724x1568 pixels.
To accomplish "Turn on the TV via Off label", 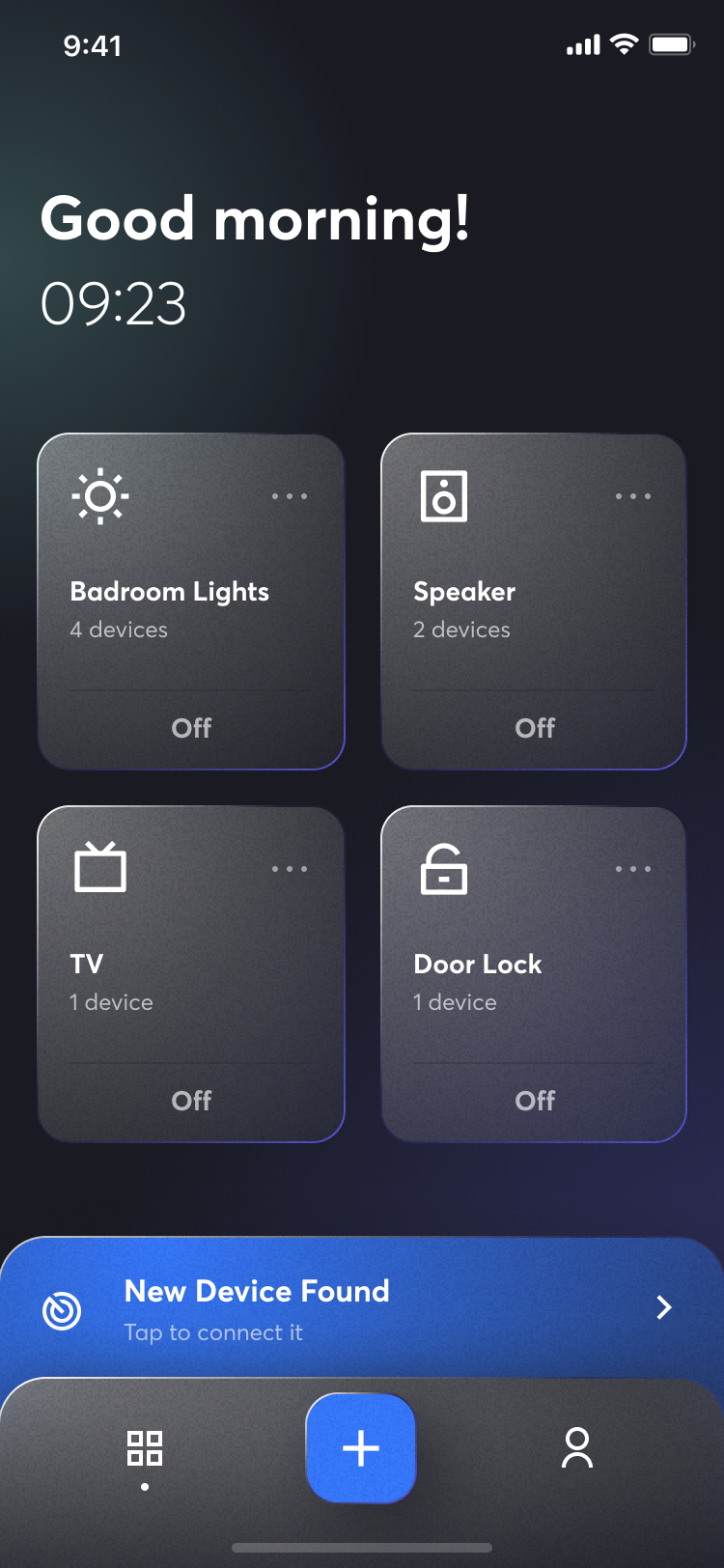I will coord(191,1101).
